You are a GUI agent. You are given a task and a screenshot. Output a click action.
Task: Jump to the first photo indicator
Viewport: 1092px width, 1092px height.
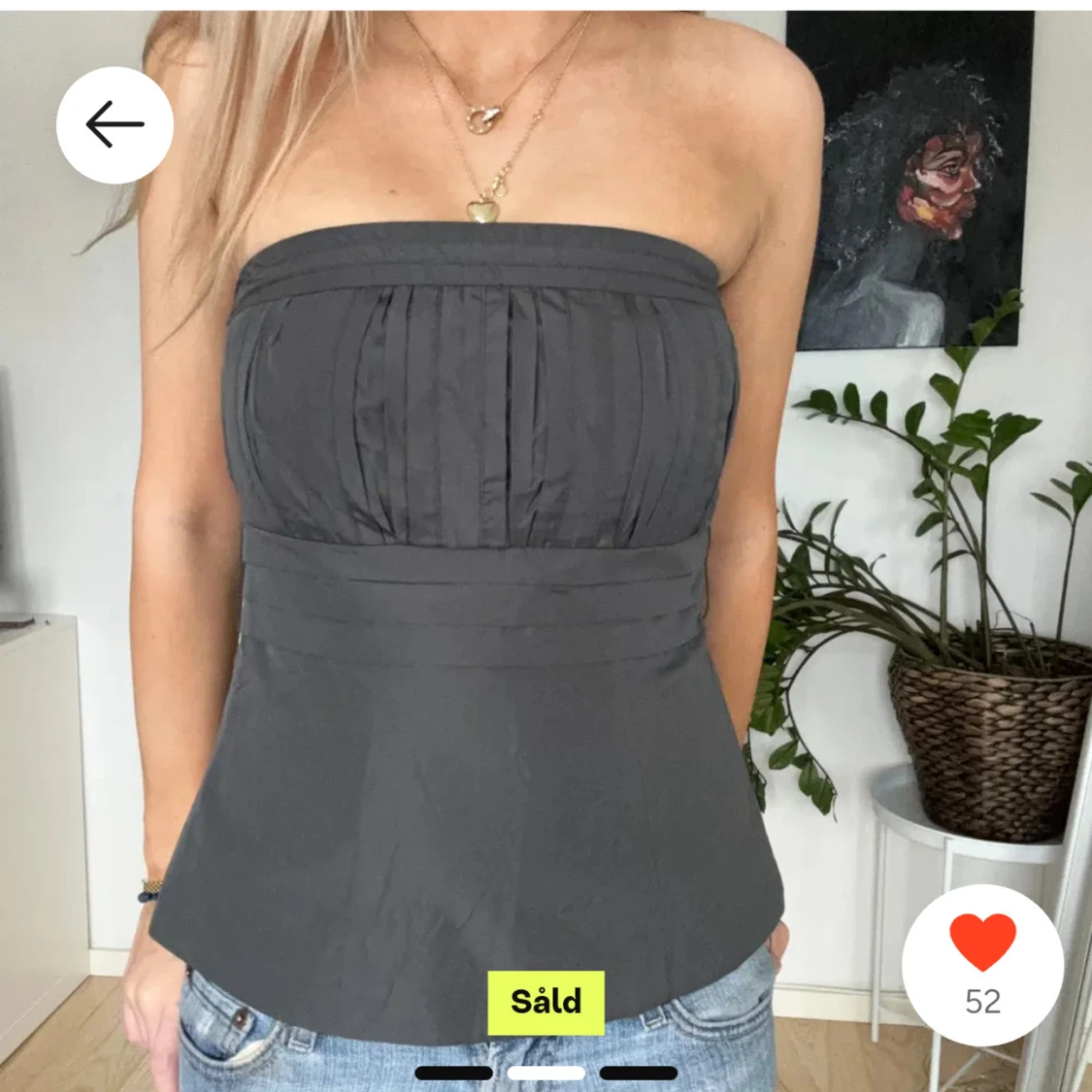453,1073
